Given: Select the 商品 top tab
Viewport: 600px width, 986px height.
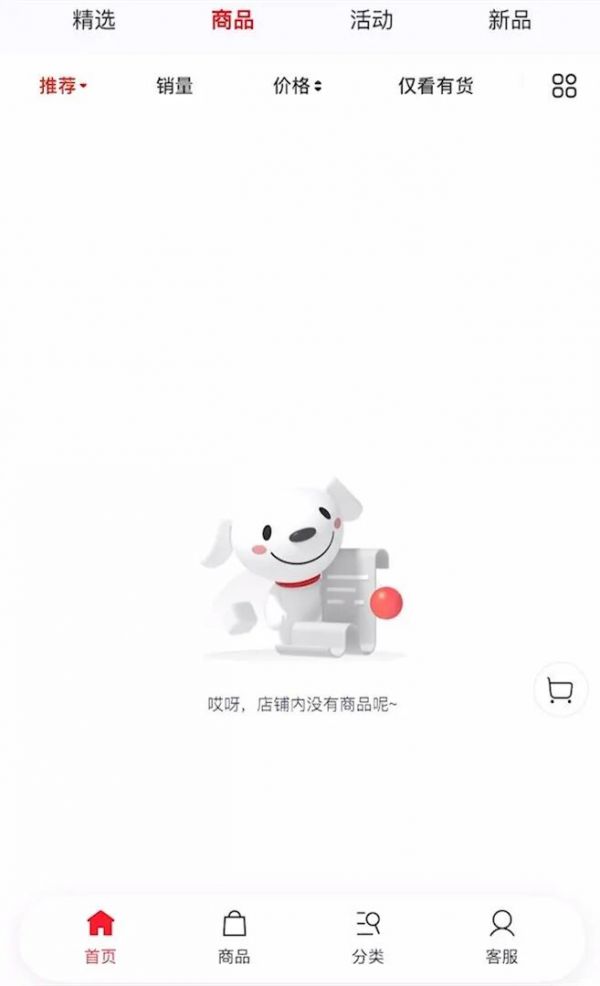Looking at the screenshot, I should [x=232, y=20].
